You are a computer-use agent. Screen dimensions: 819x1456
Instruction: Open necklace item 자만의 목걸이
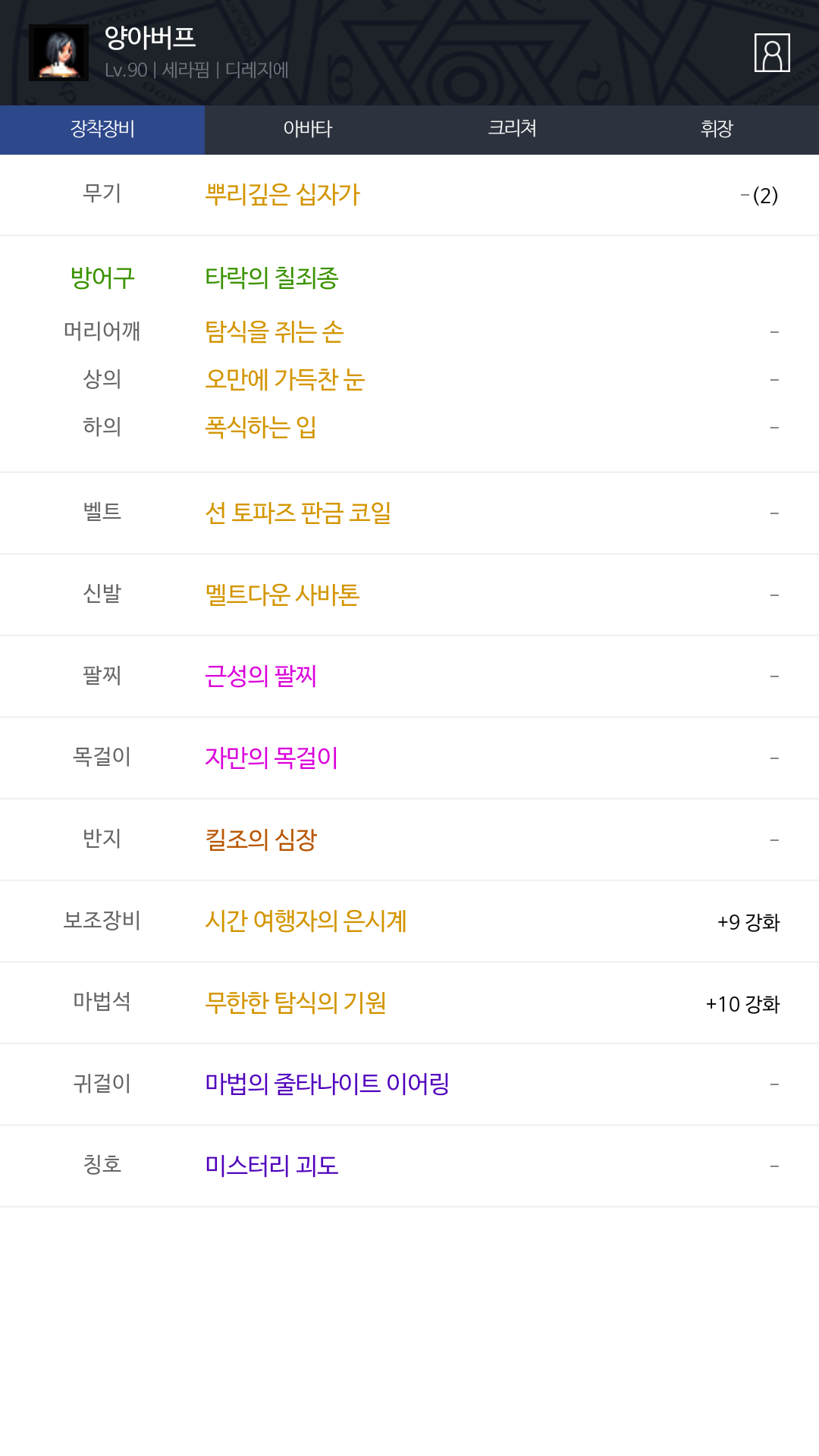coord(271,758)
